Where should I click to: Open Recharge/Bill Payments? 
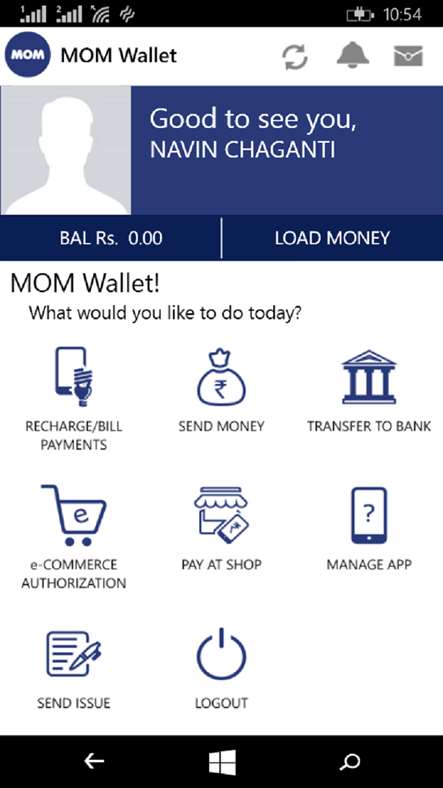tap(74, 399)
